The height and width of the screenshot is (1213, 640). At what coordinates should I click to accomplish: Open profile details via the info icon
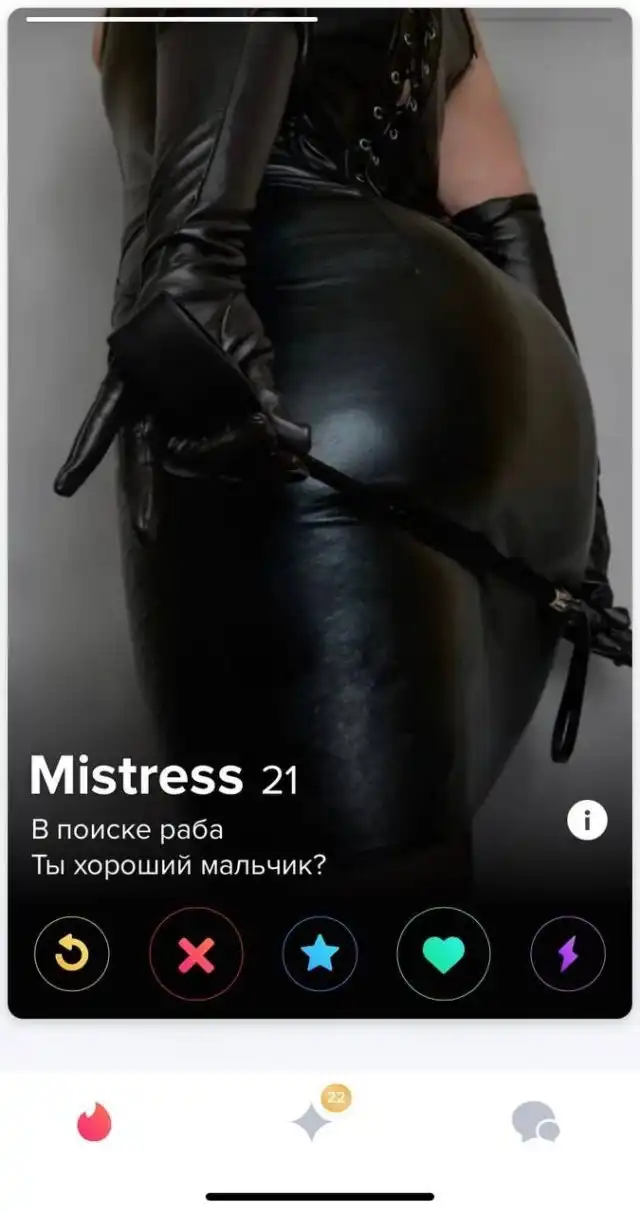point(587,821)
